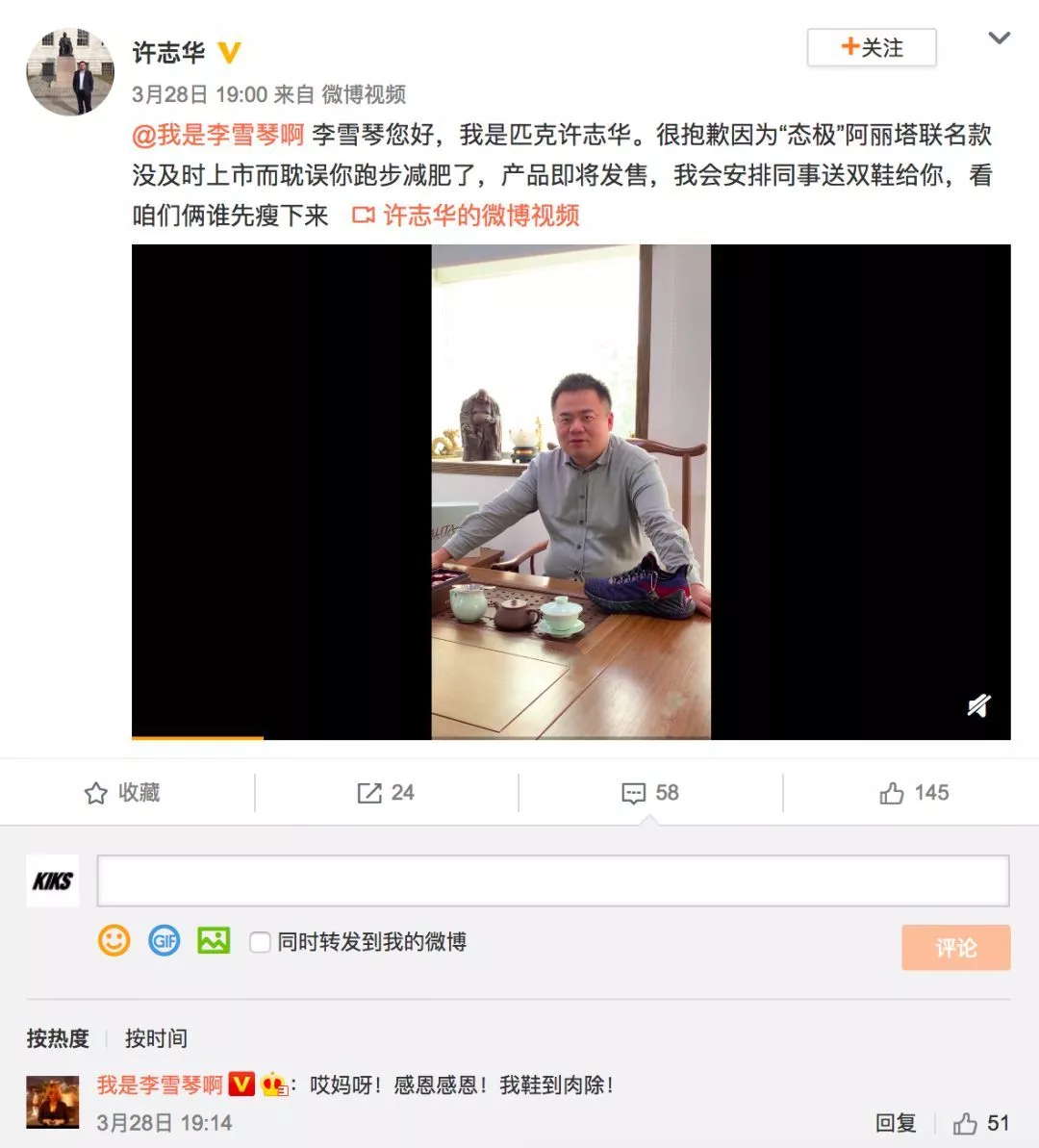1039x1148 pixels.
Task: Like 我是李雪琴啊's comment
Action: coord(966,1123)
